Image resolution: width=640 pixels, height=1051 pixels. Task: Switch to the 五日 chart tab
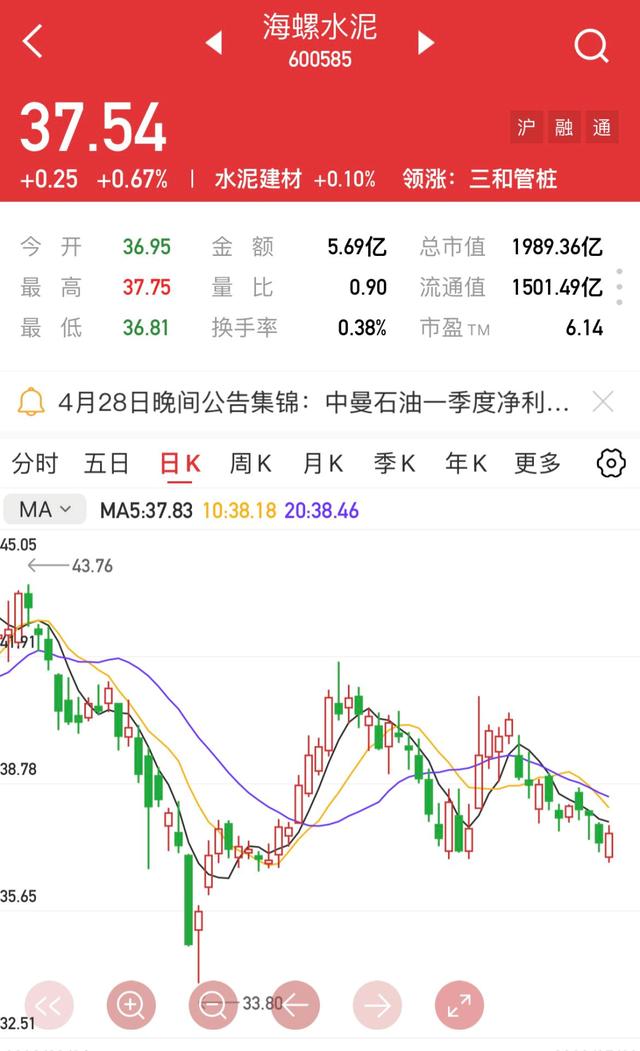107,464
